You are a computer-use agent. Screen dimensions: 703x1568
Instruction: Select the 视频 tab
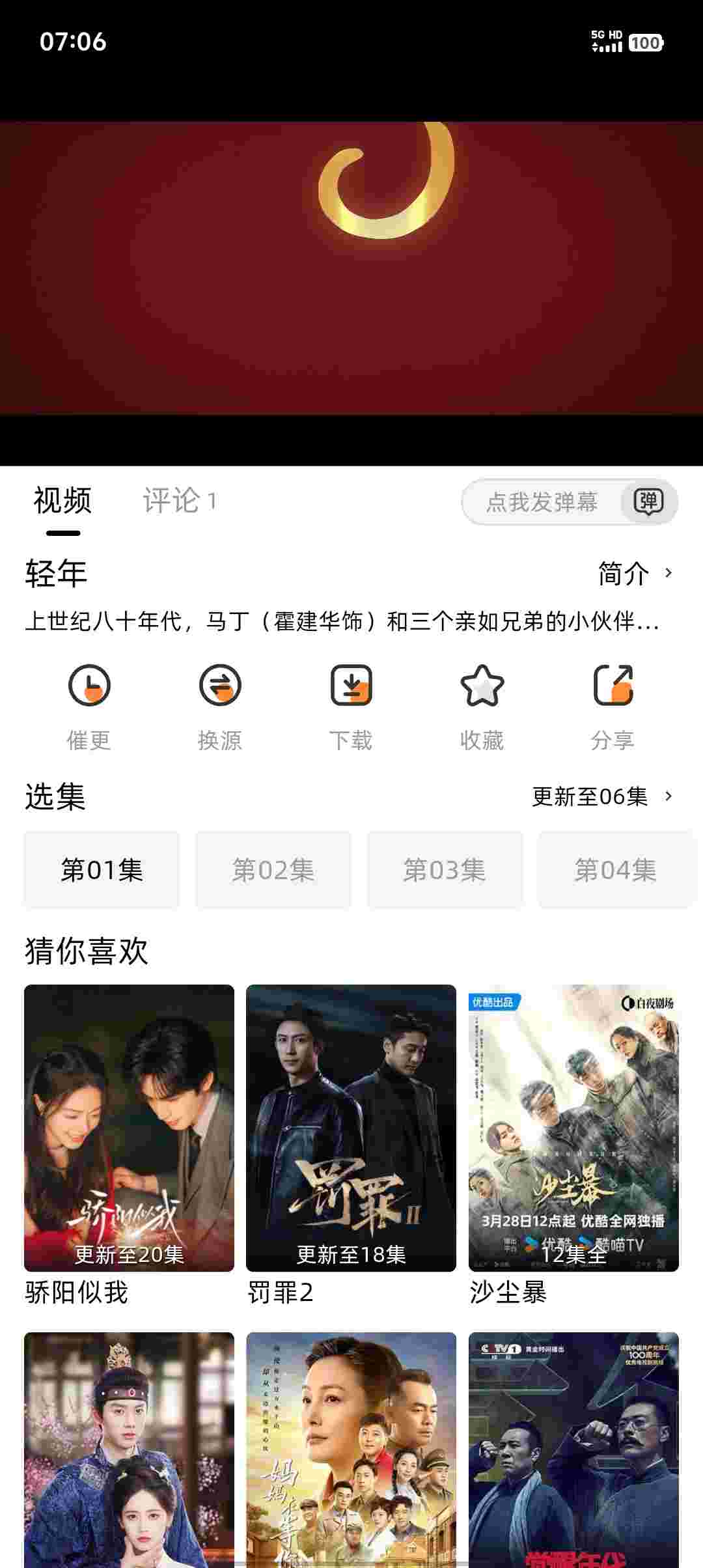coord(62,501)
